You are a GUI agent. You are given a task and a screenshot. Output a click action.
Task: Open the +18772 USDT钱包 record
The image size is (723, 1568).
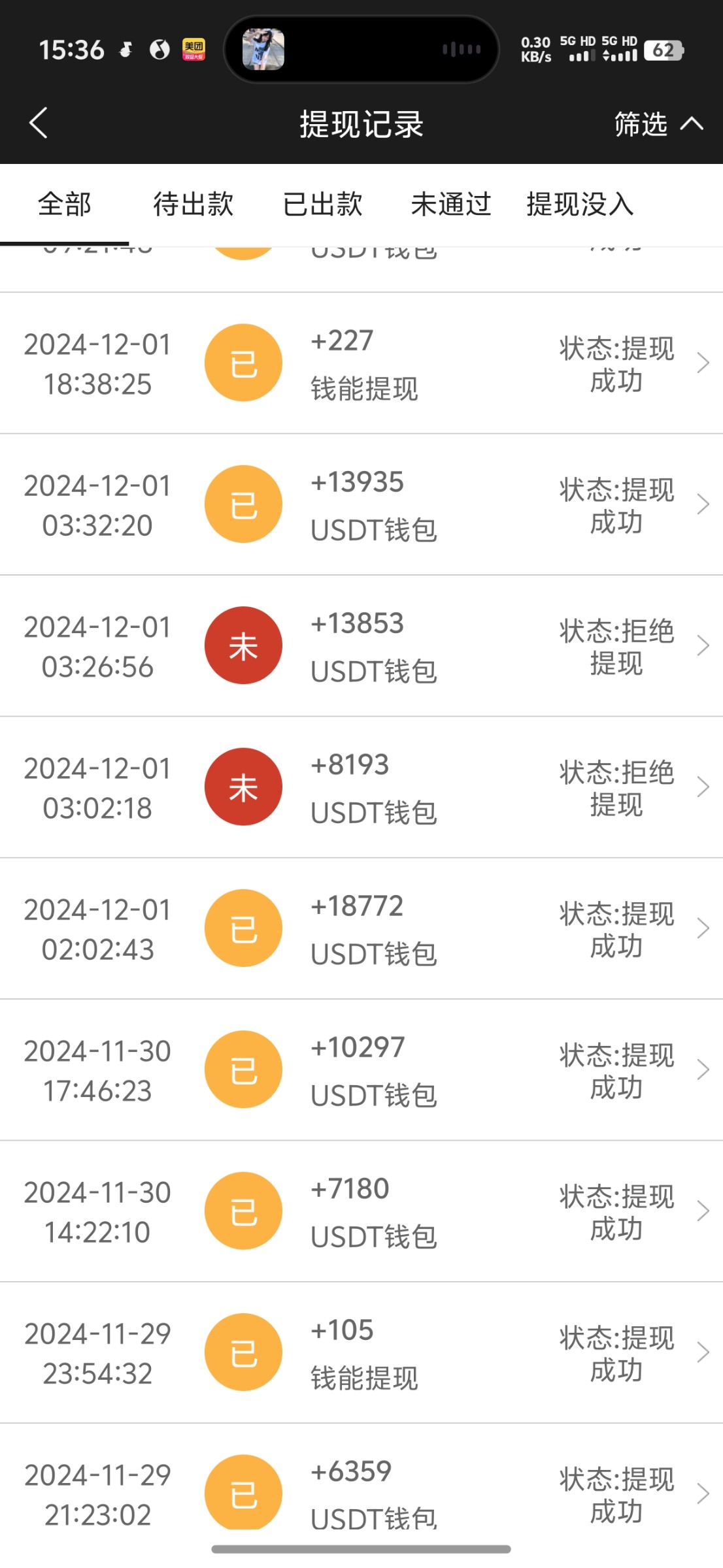pyautogui.click(x=361, y=928)
